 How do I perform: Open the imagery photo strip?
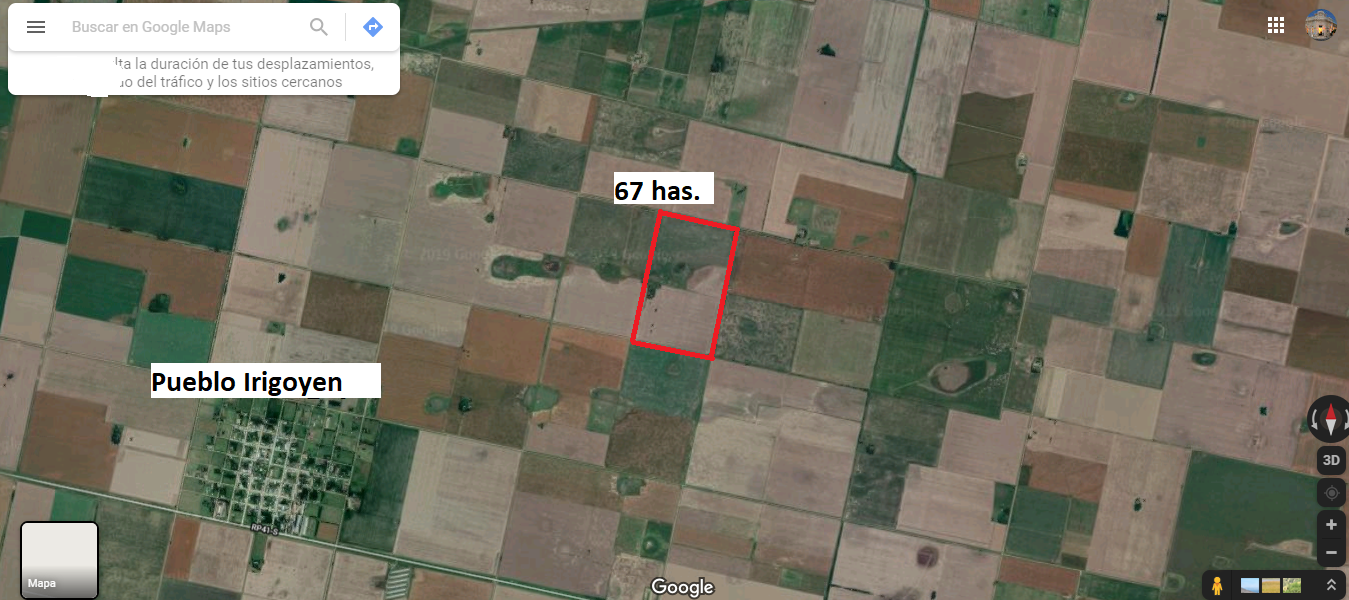click(1271, 585)
